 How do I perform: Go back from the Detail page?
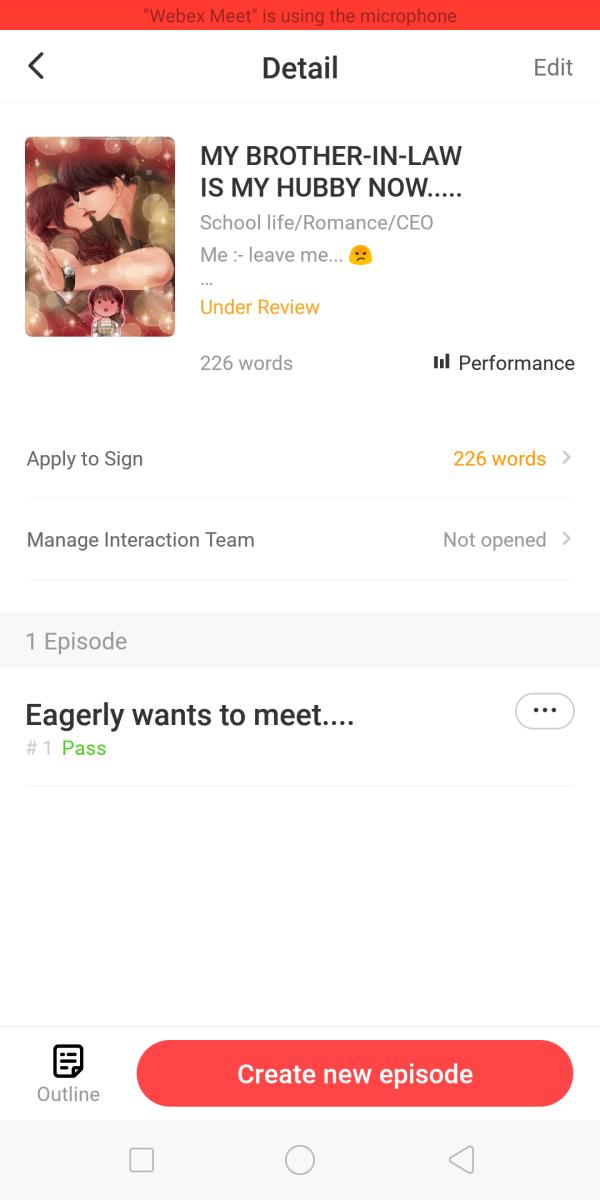click(36, 67)
